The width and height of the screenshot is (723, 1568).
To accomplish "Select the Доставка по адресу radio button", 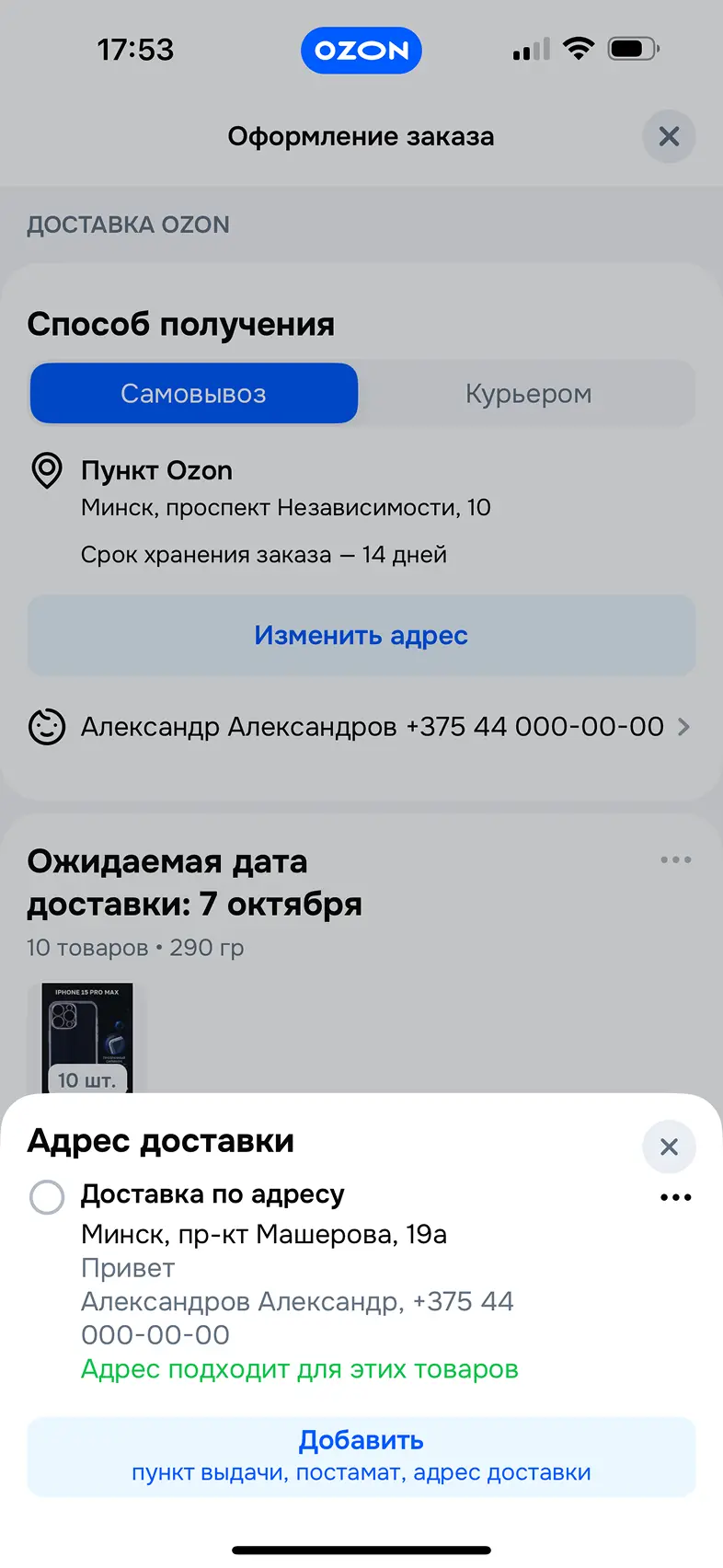I will pos(47,1196).
